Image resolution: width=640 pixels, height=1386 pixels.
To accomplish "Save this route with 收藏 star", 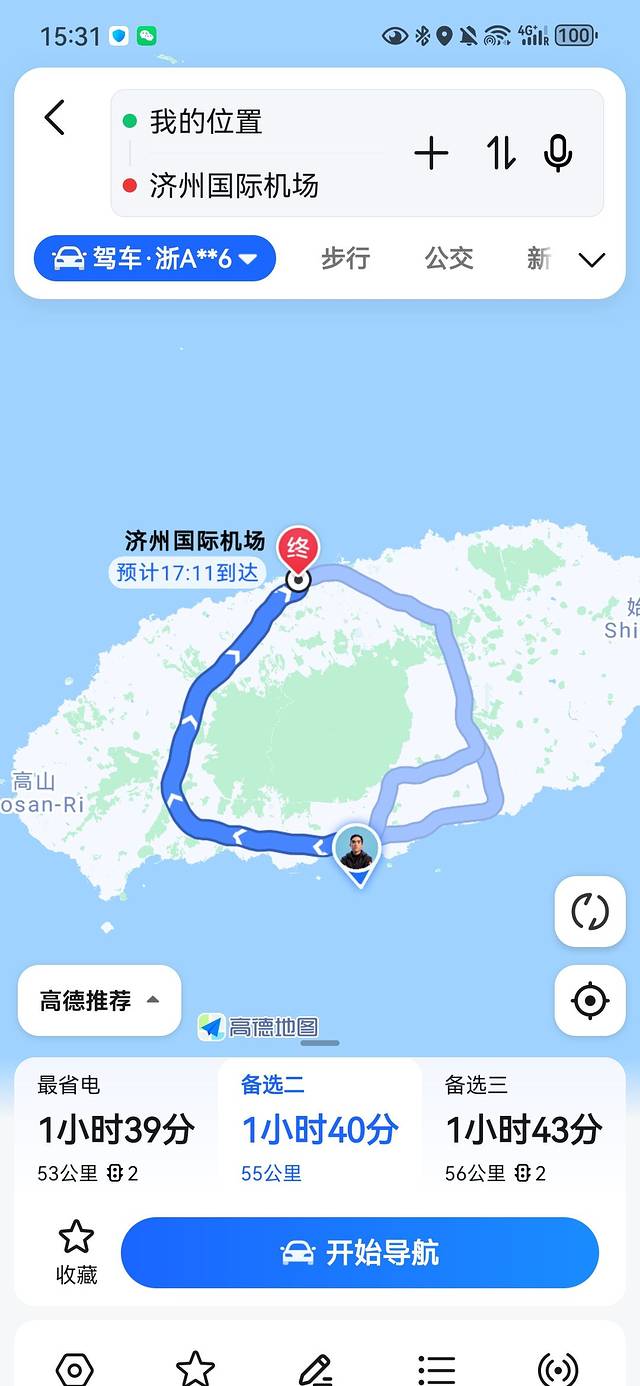I will coord(77,1251).
